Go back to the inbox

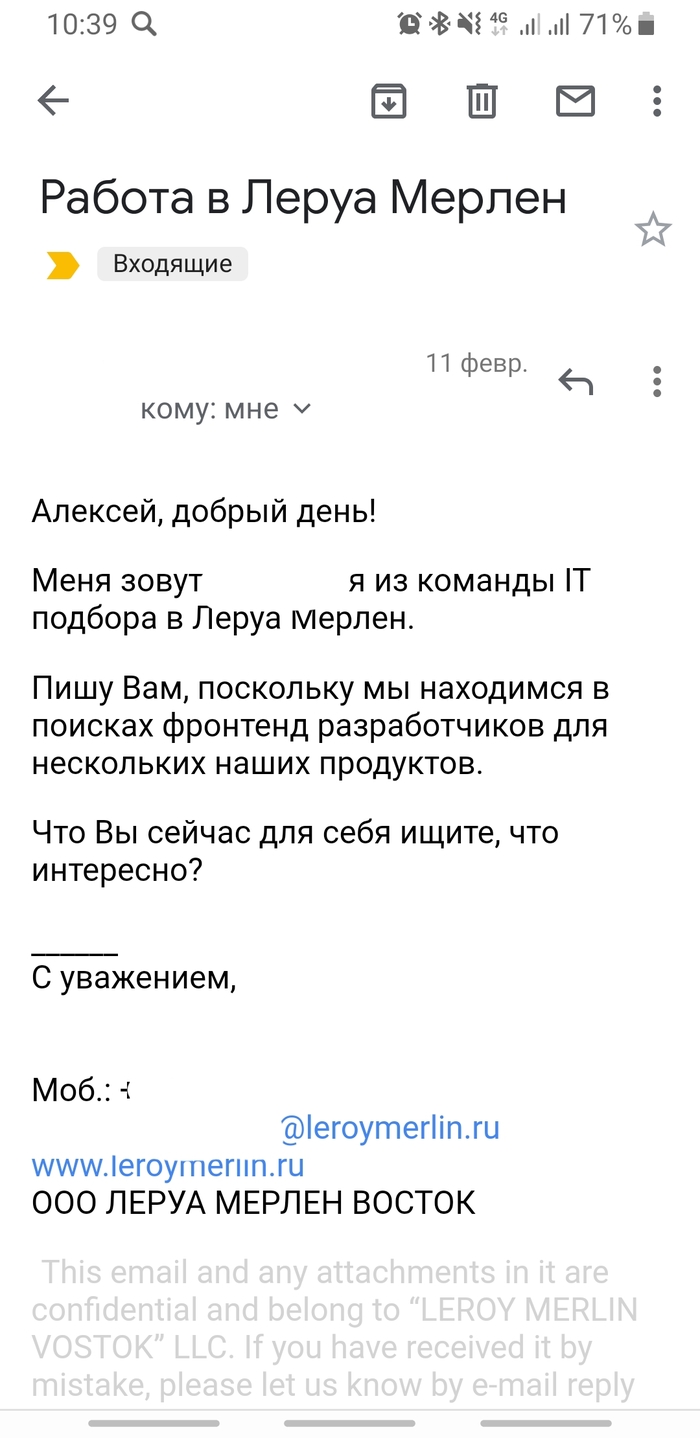53,100
